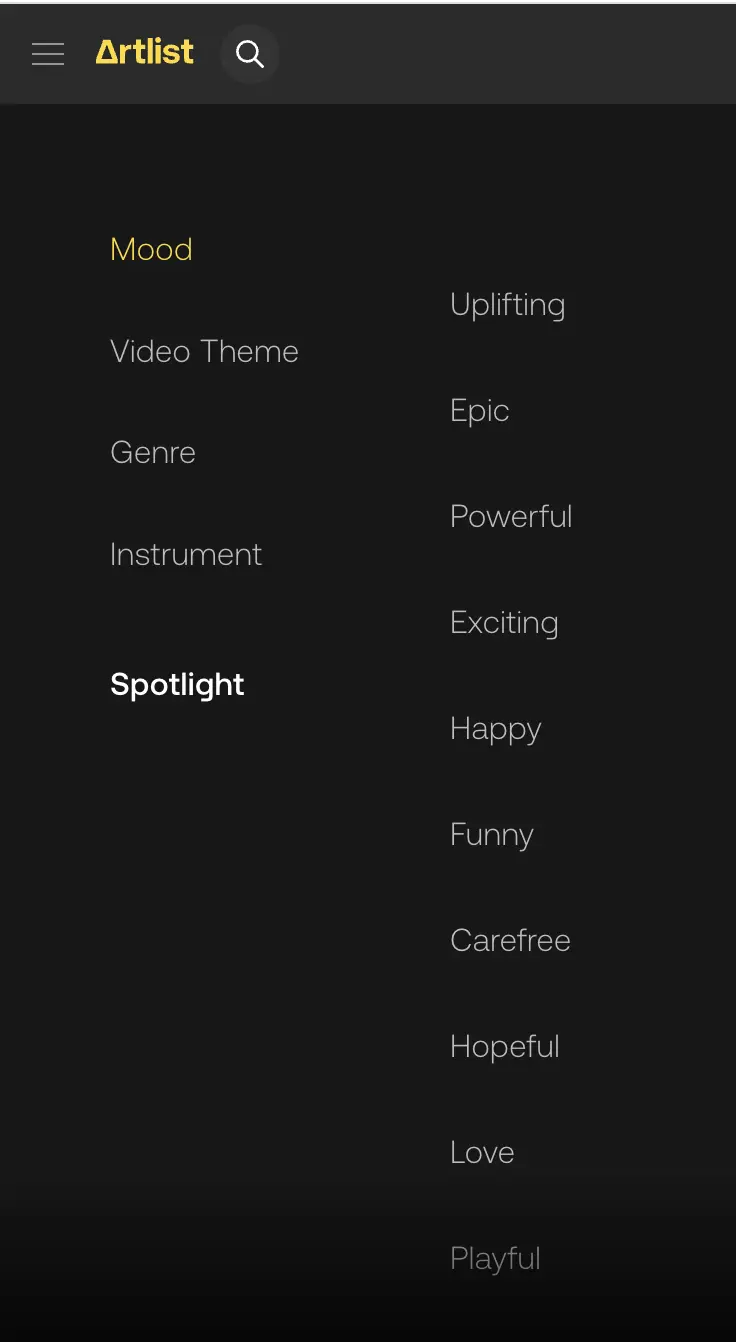Screen dimensions: 736x1342
Task: Choose the Playful mood option
Action: click(495, 1259)
